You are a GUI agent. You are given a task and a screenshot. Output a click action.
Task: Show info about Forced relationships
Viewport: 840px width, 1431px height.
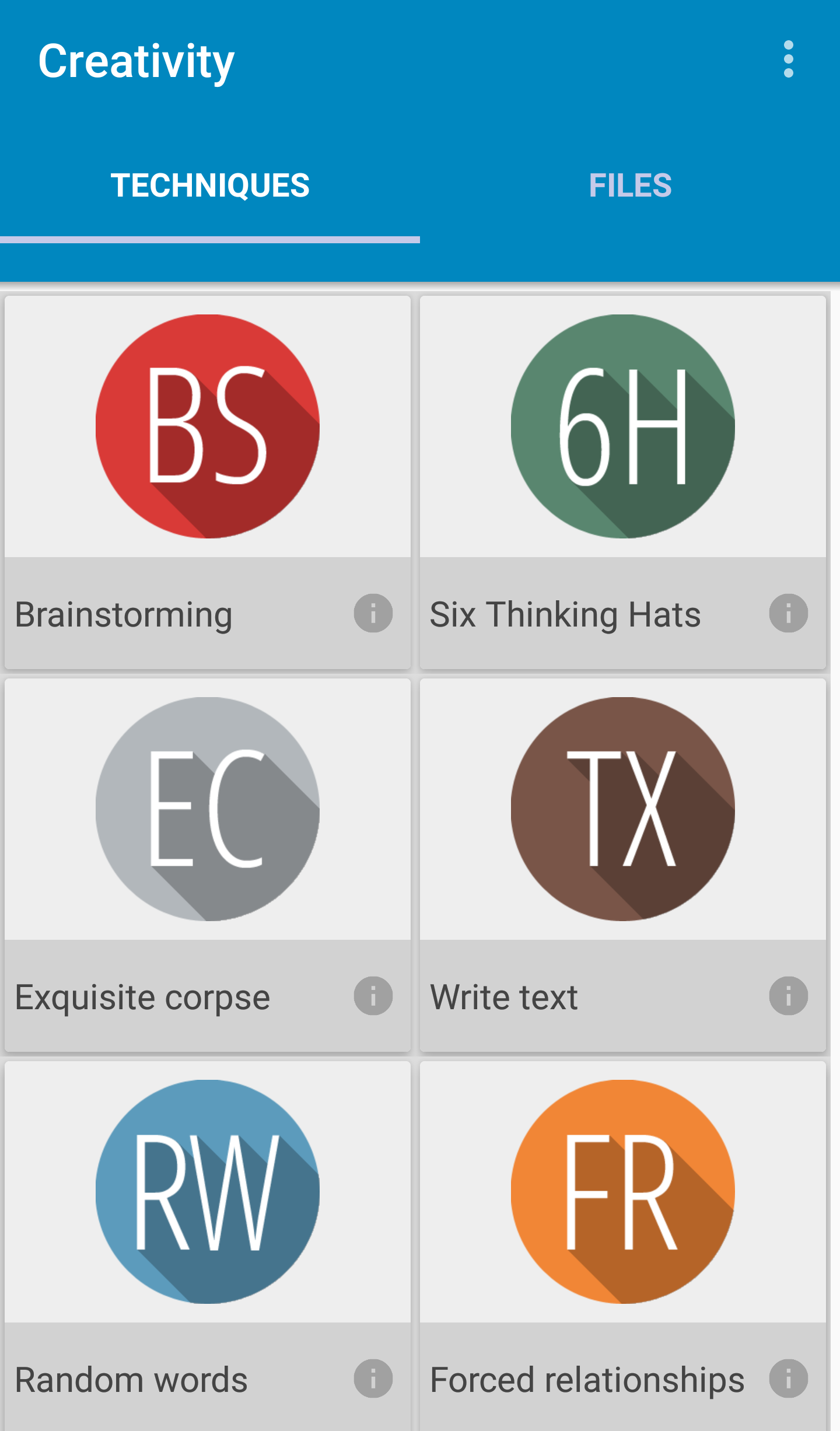click(788, 1378)
